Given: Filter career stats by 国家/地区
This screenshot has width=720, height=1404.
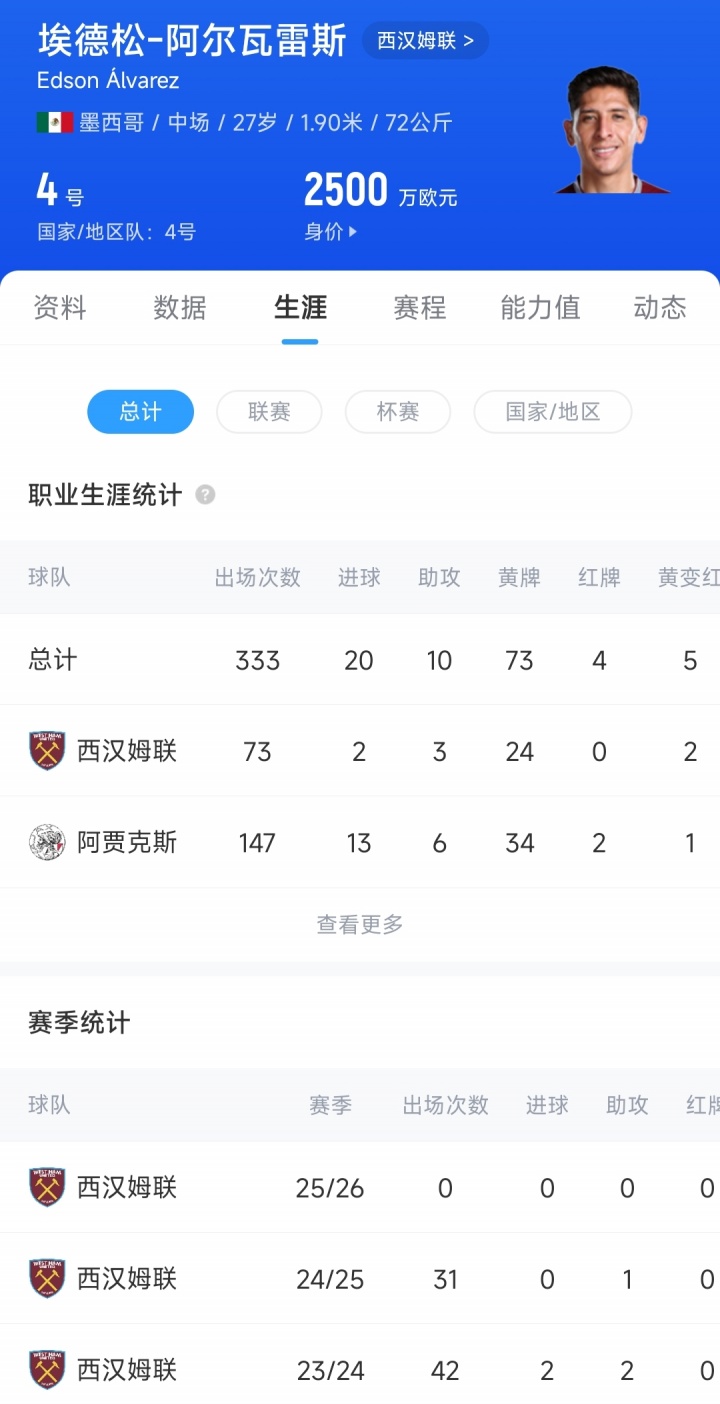Looking at the screenshot, I should click(x=552, y=412).
